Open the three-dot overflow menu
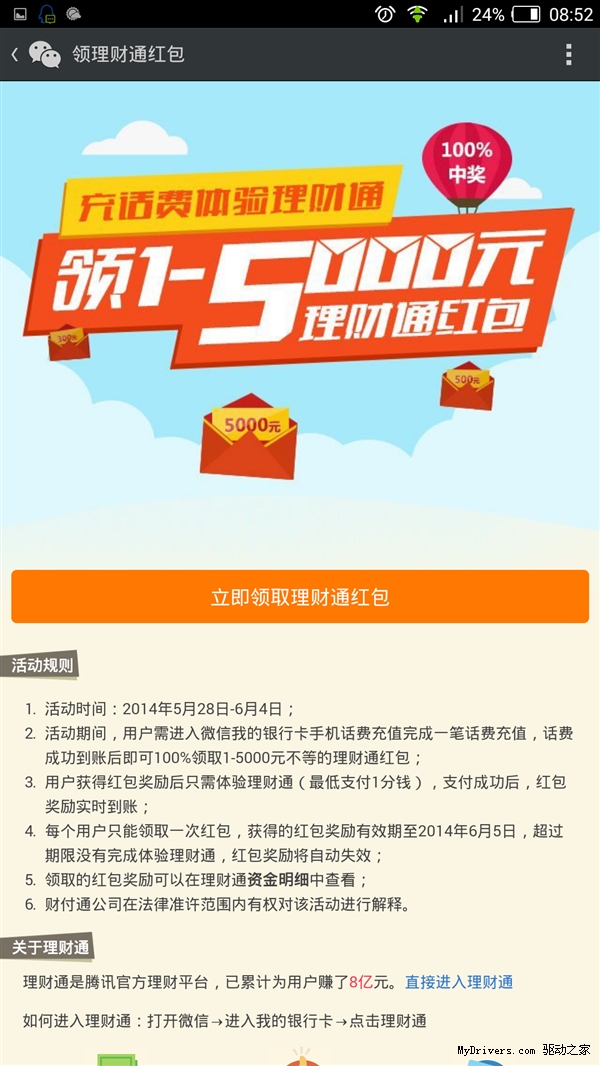Image resolution: width=600 pixels, height=1066 pixels. click(568, 54)
